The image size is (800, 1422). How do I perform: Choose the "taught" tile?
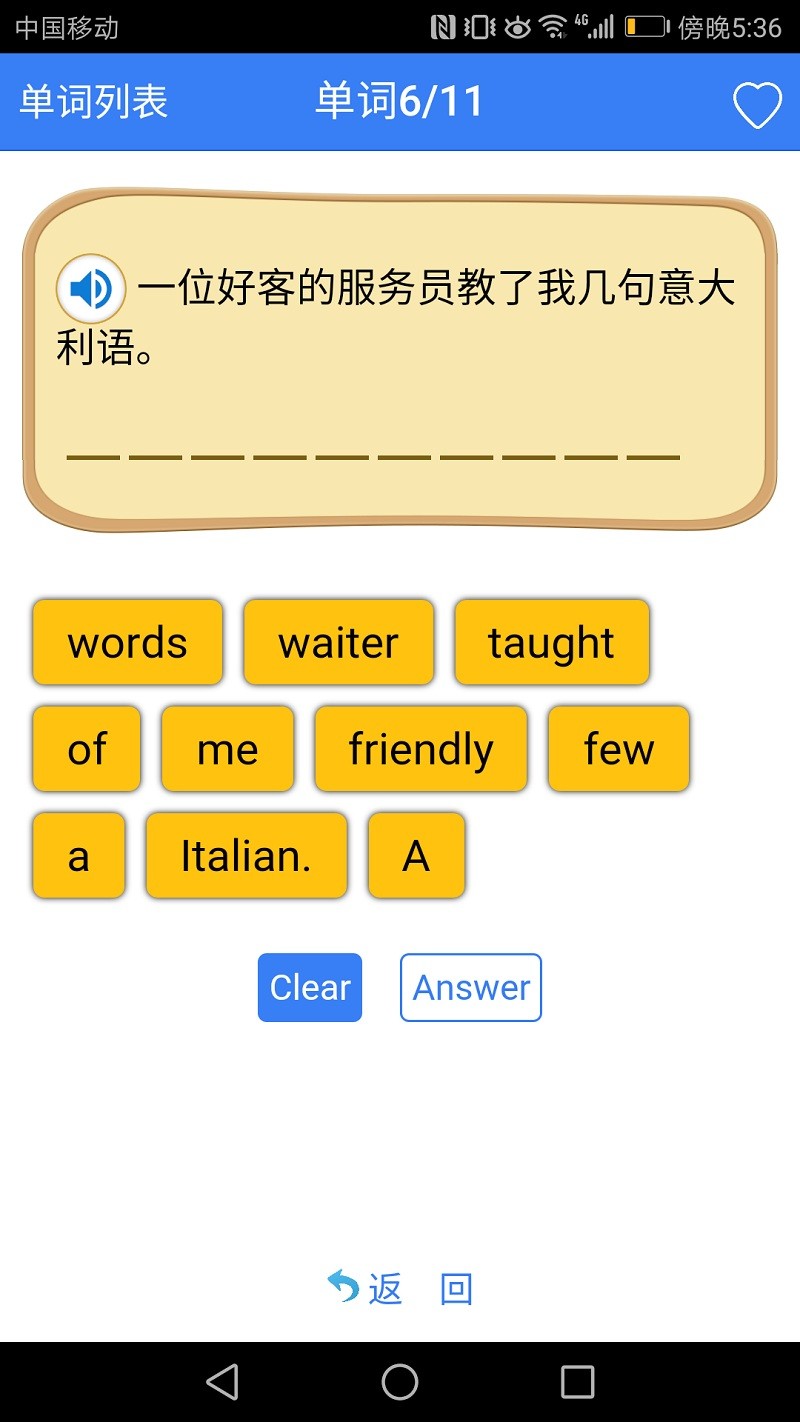point(551,642)
